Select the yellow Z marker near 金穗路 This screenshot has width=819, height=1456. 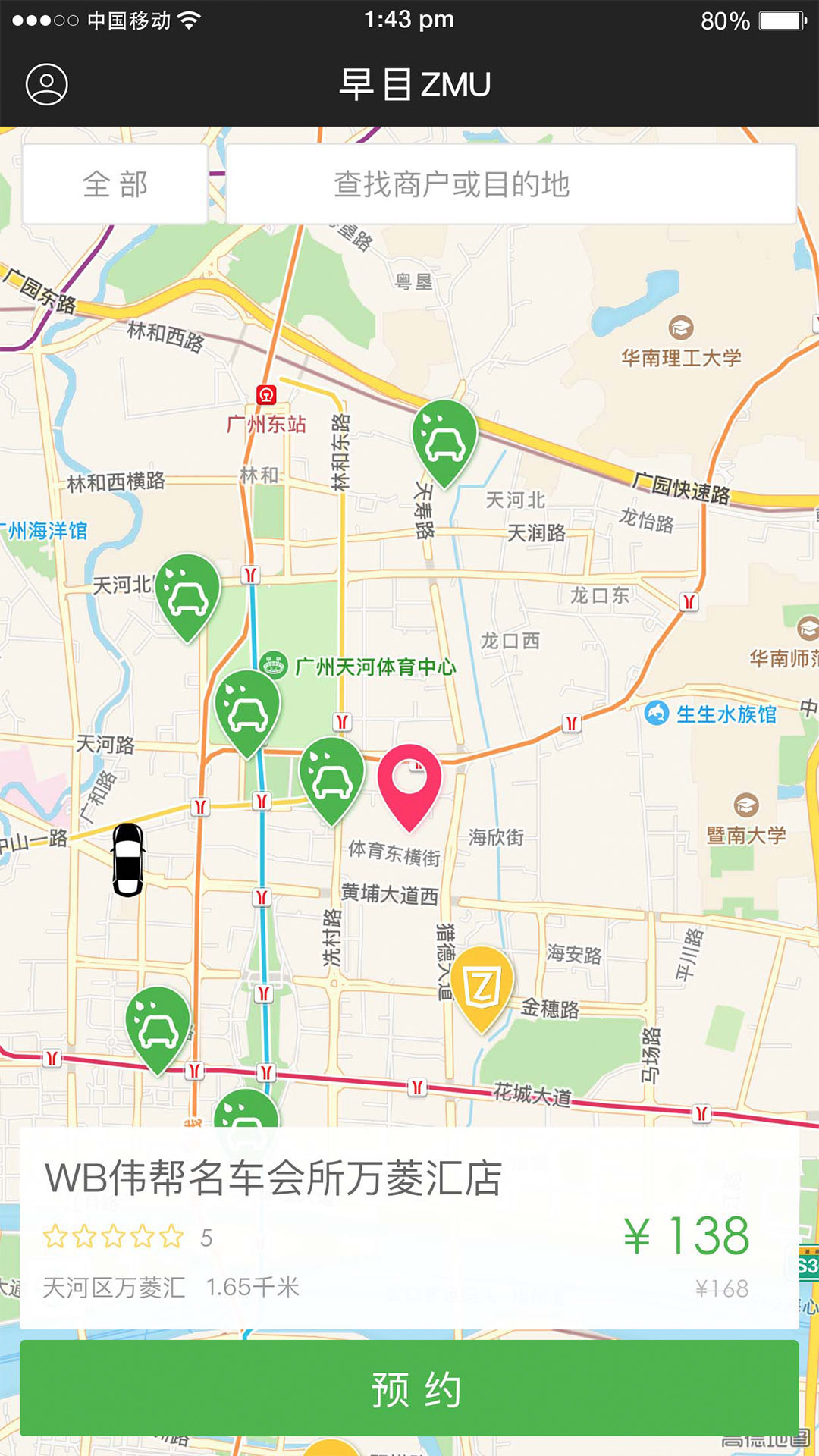pos(482,985)
